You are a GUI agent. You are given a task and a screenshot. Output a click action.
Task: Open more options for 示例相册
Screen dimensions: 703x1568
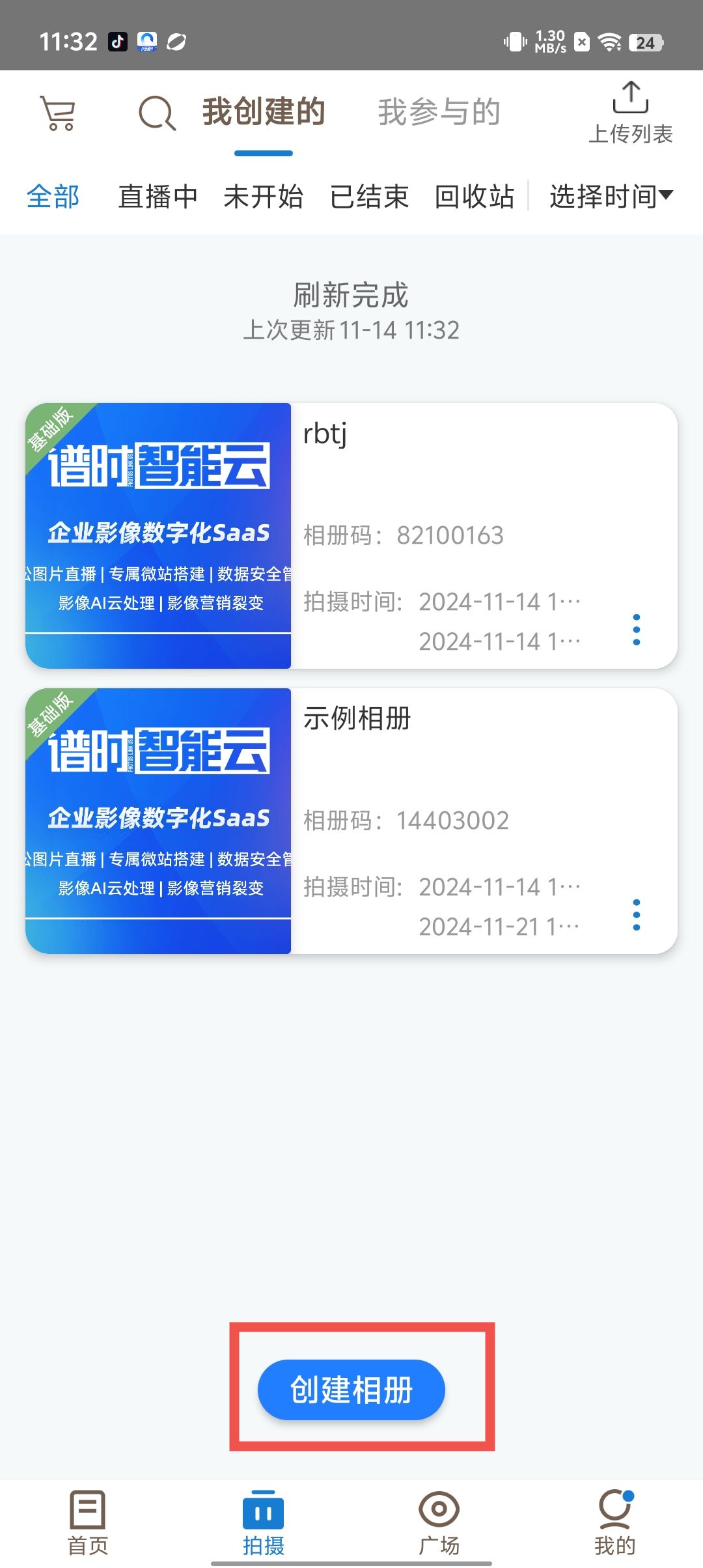[x=637, y=915]
